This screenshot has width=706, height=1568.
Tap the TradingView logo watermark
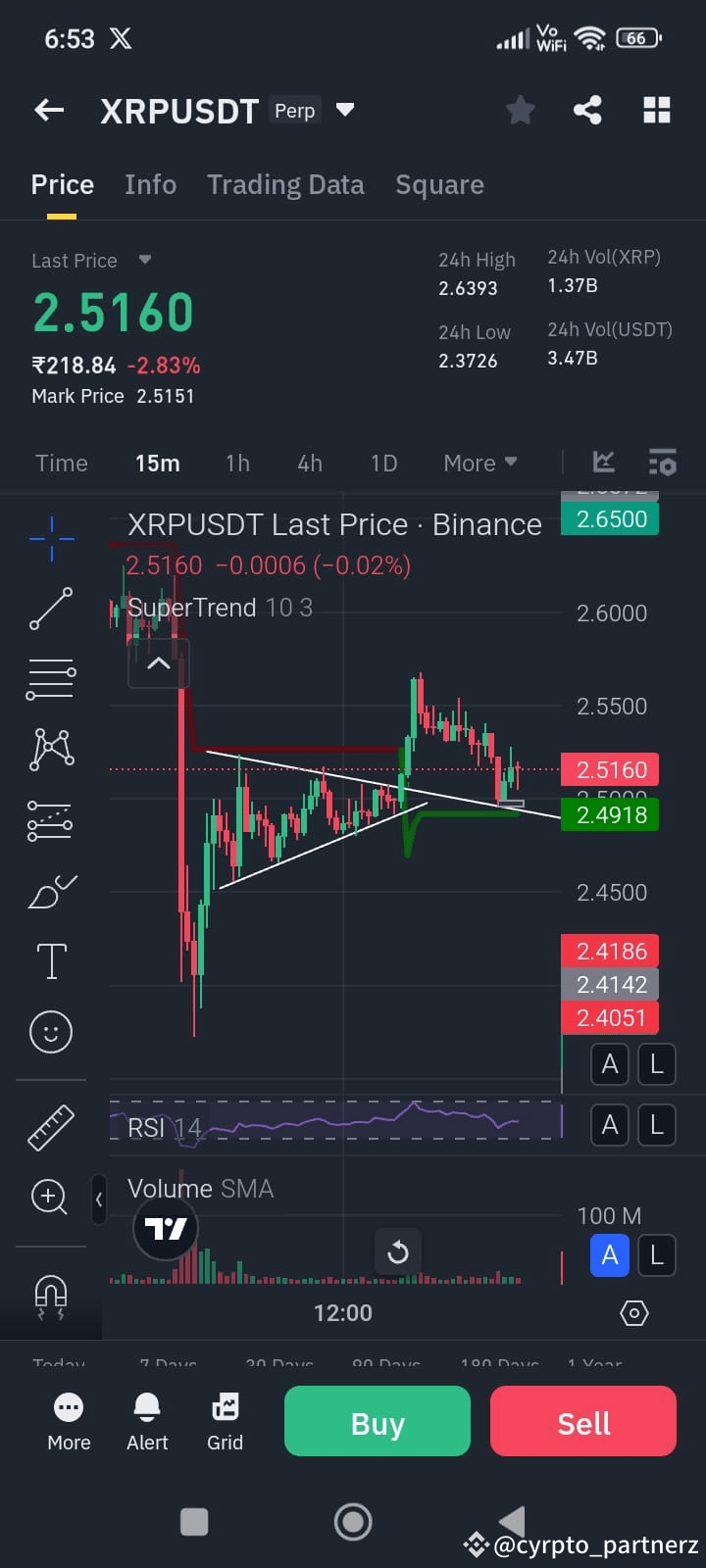(165, 1228)
